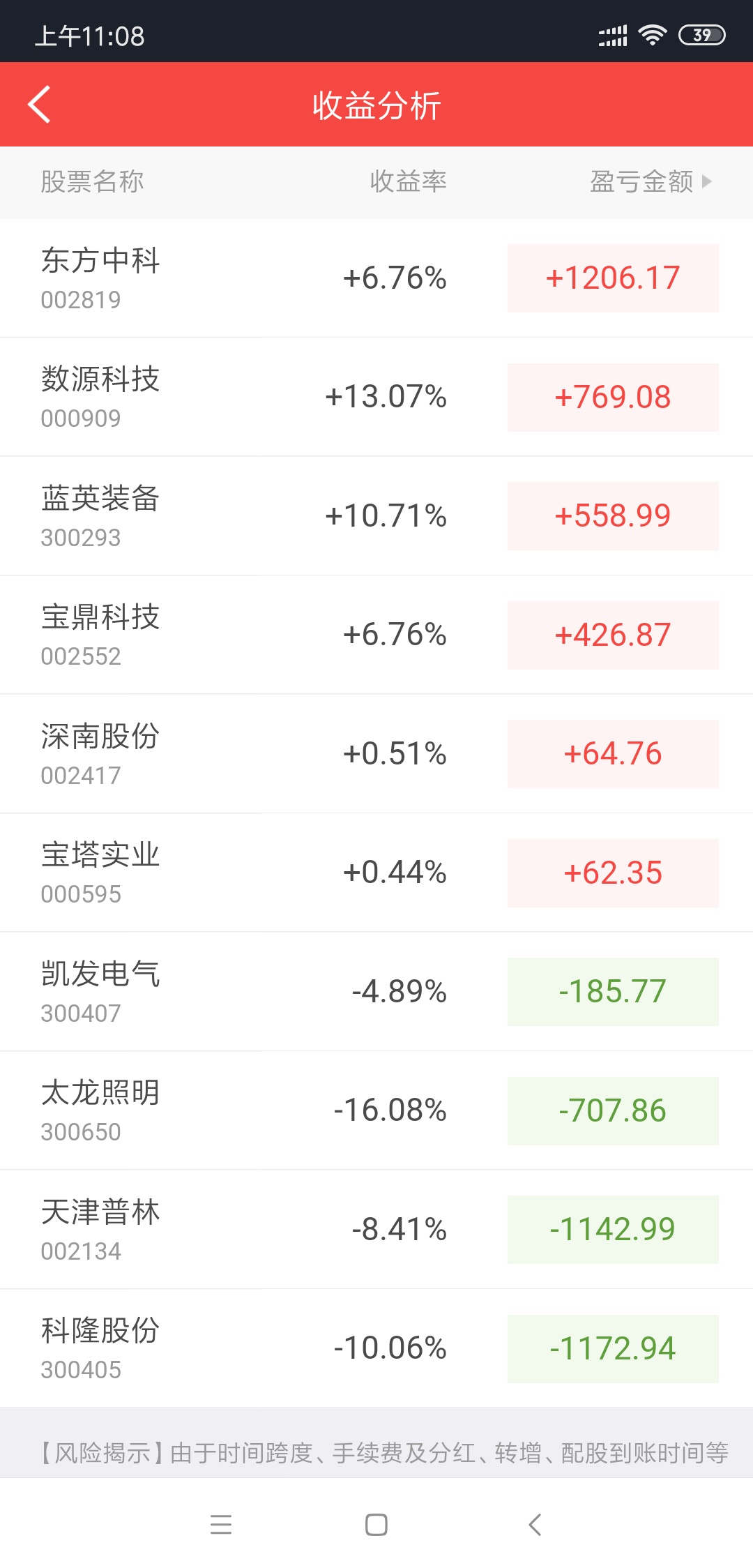Open the 数源科技 000909 row

pos(376,397)
